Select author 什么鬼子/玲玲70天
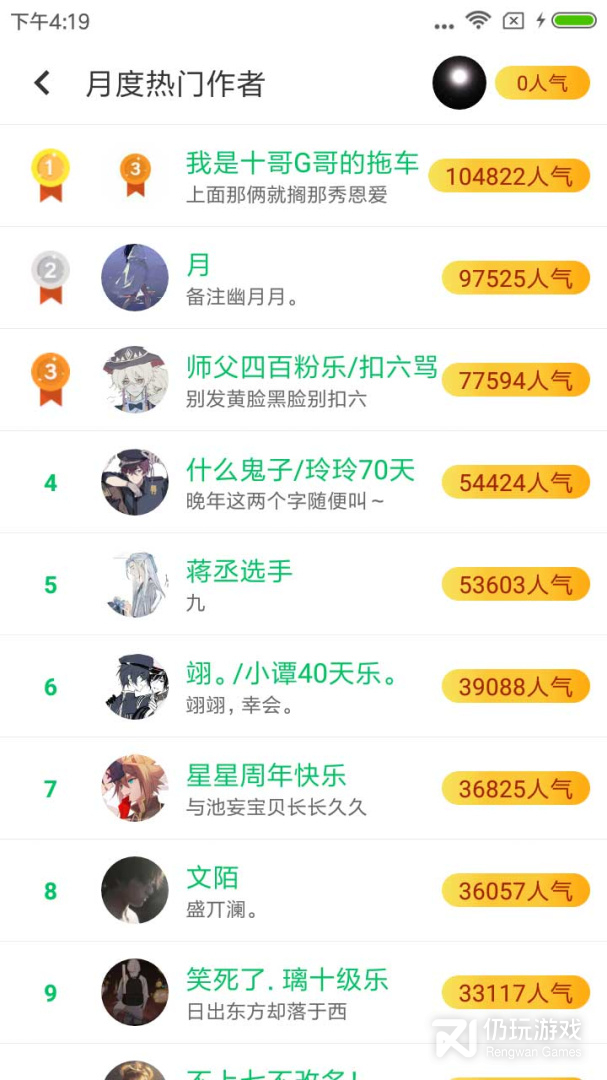This screenshot has height=1080, width=607. (x=300, y=470)
